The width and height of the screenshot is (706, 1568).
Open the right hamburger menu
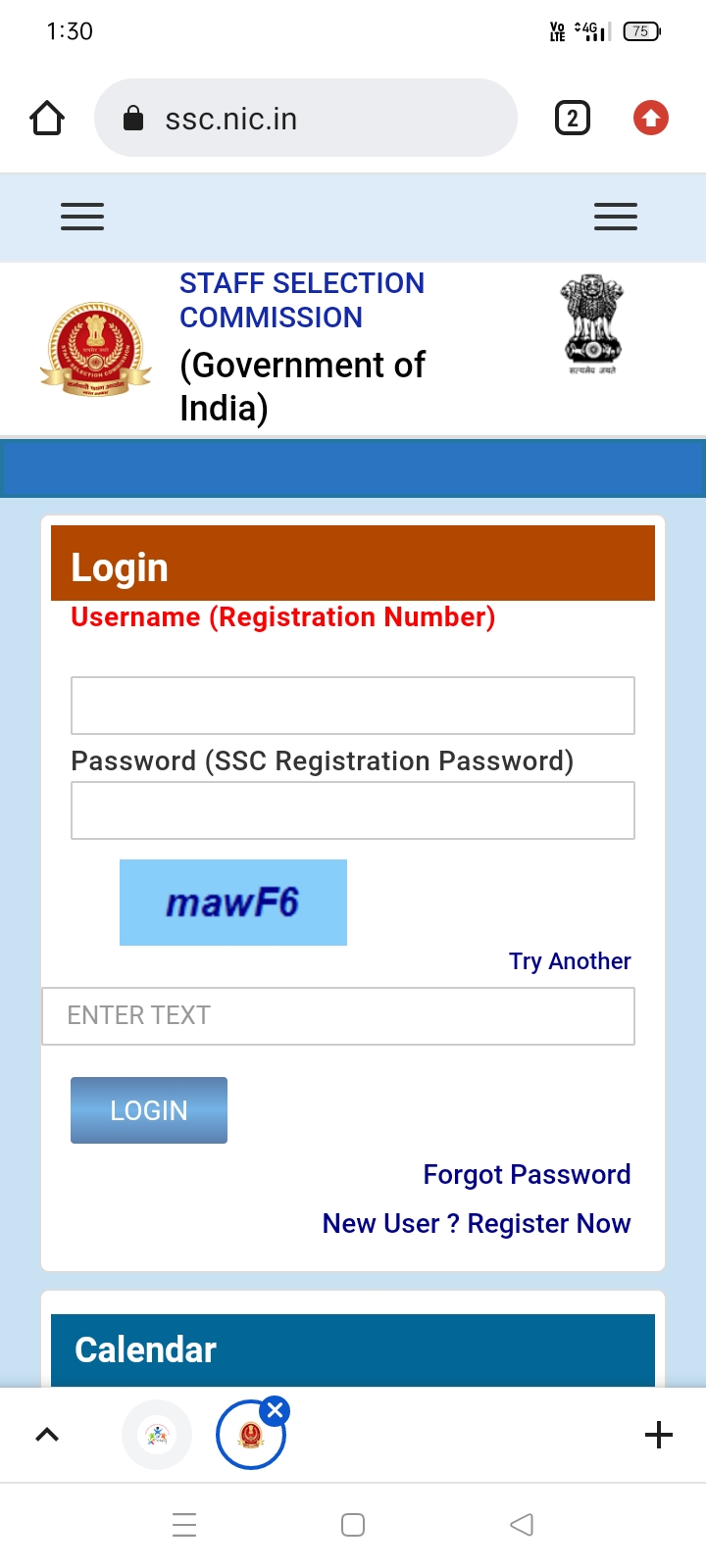click(616, 216)
